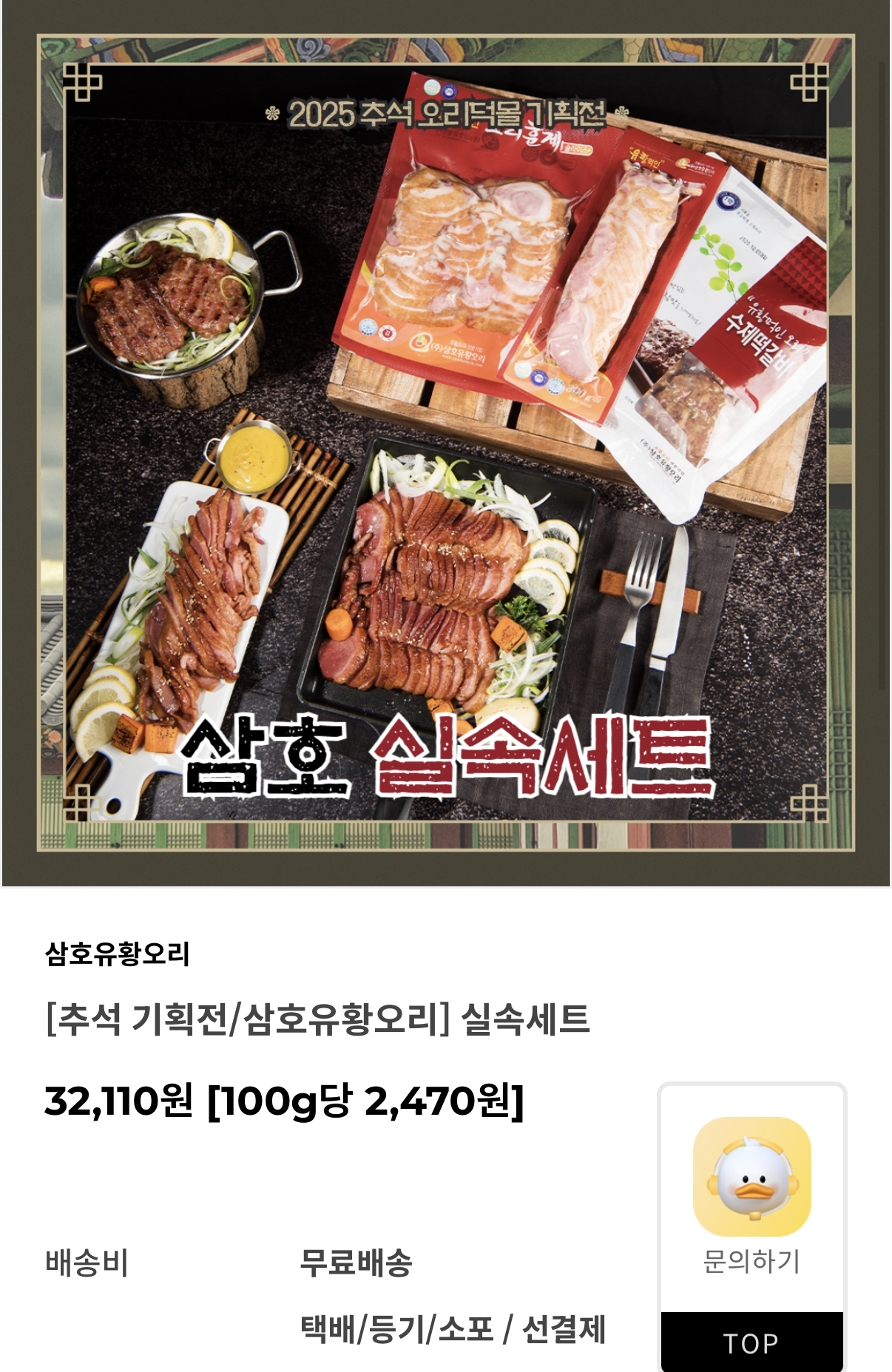This screenshot has height=1372, width=892.
Task: Tap the TOP button to return up
Action: pyautogui.click(x=751, y=1342)
